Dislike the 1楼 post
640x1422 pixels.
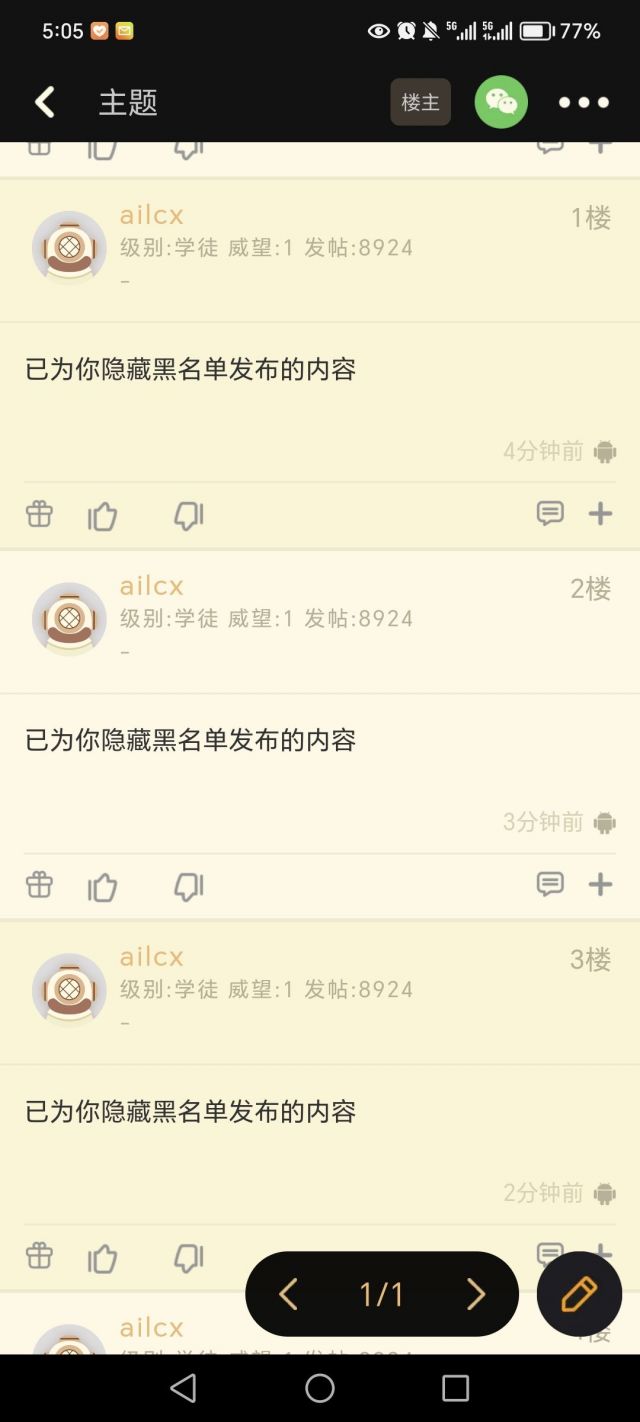[x=188, y=515]
